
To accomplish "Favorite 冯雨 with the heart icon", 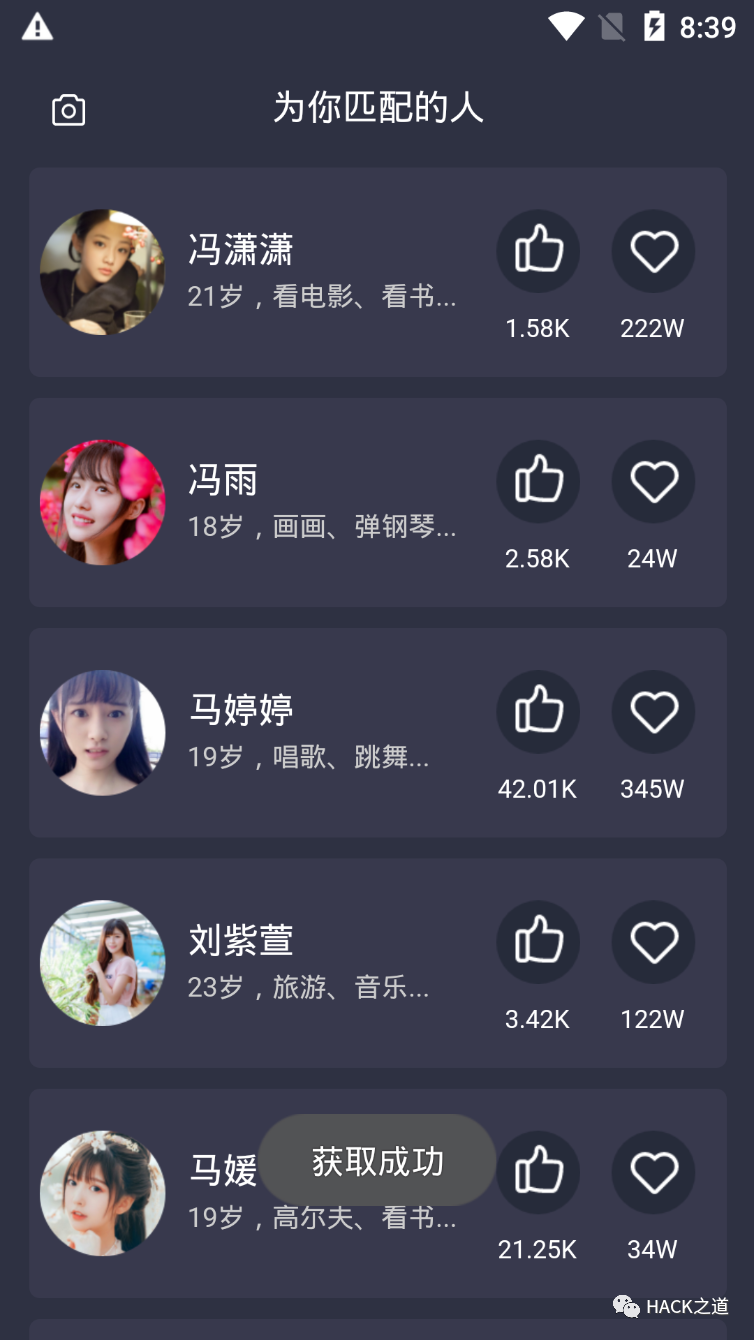I will click(x=653, y=481).
